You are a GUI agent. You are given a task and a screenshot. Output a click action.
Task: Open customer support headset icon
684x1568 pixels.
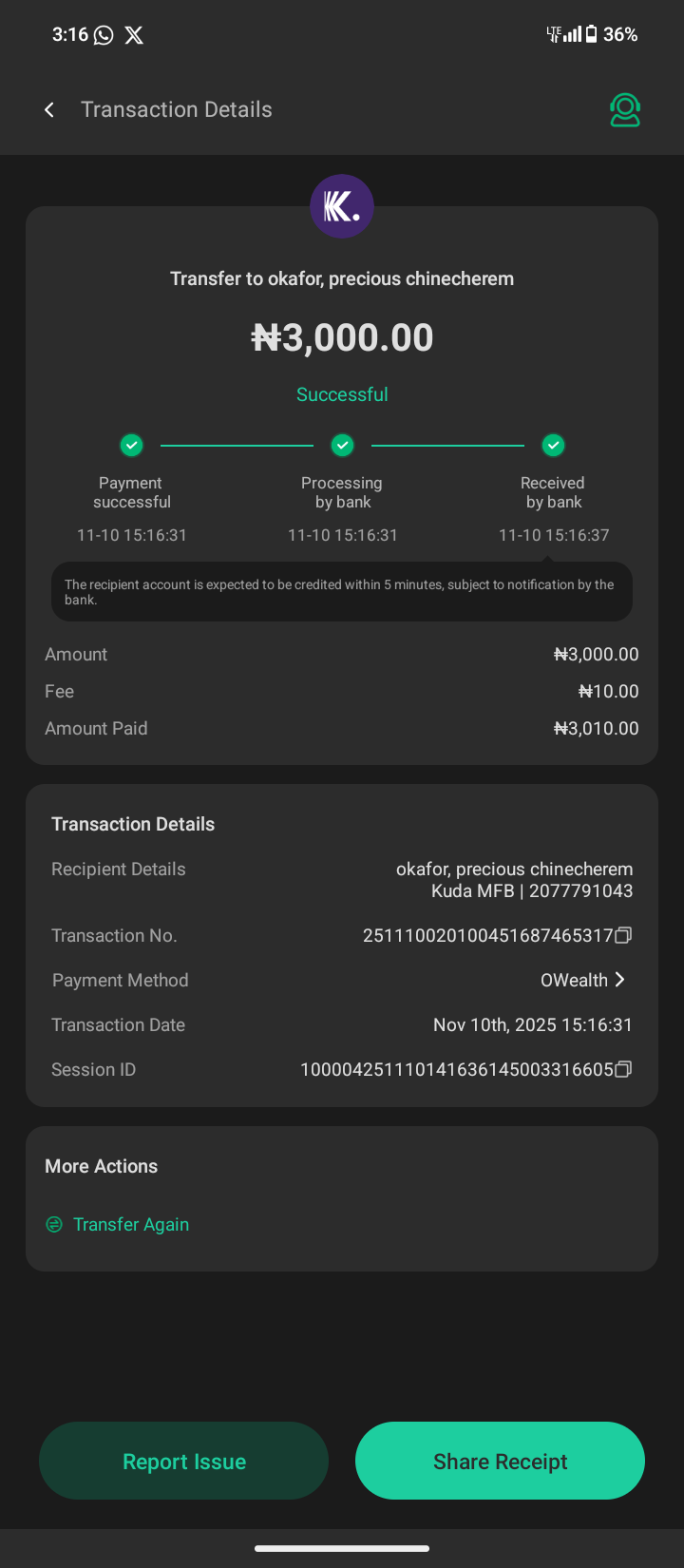point(624,110)
